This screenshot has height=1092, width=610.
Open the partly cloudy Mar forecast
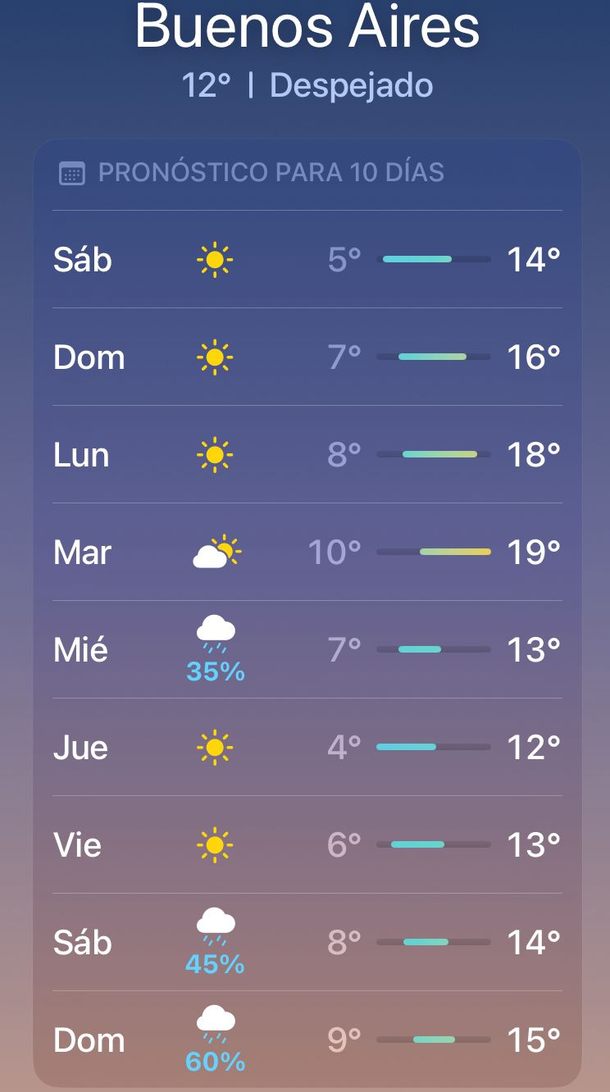tap(306, 552)
